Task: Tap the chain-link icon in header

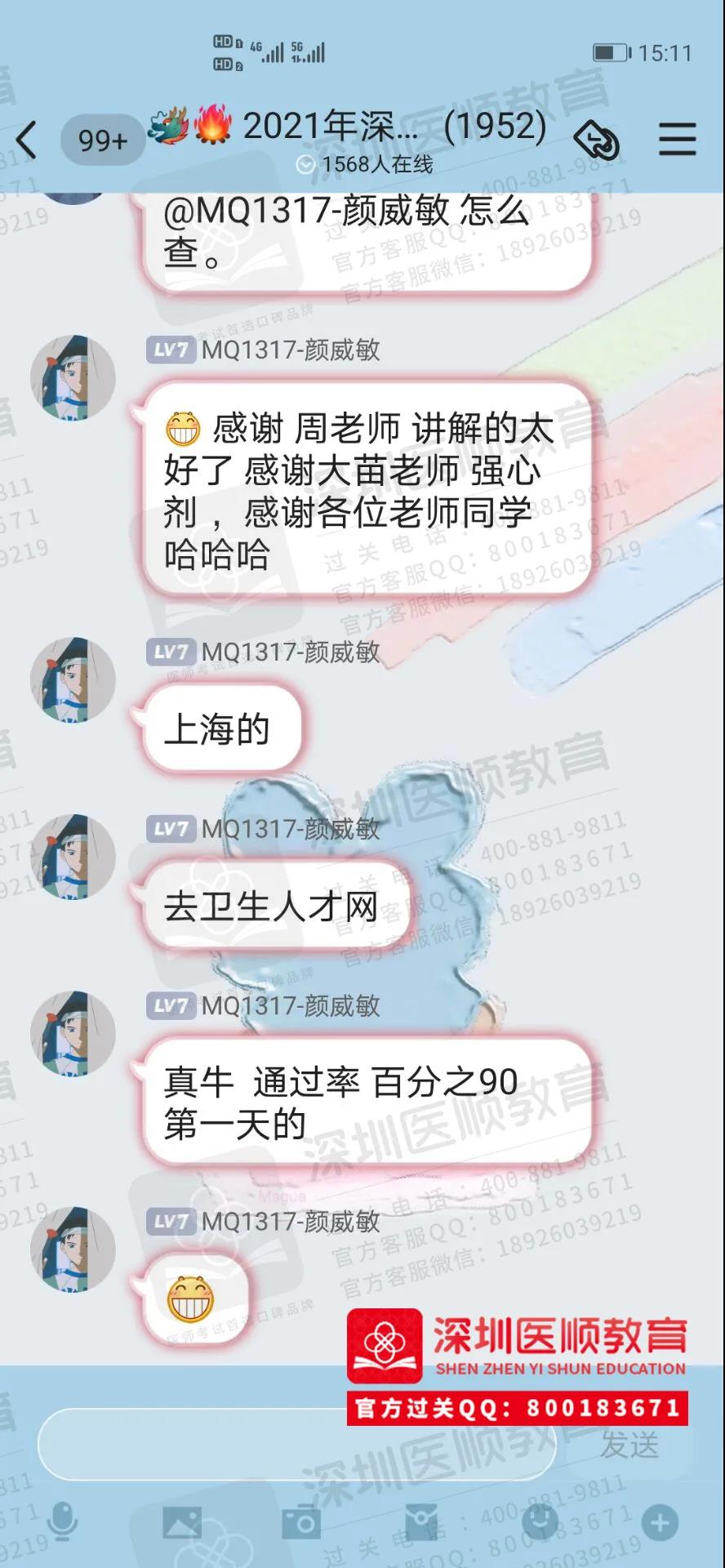Action: coord(597,140)
